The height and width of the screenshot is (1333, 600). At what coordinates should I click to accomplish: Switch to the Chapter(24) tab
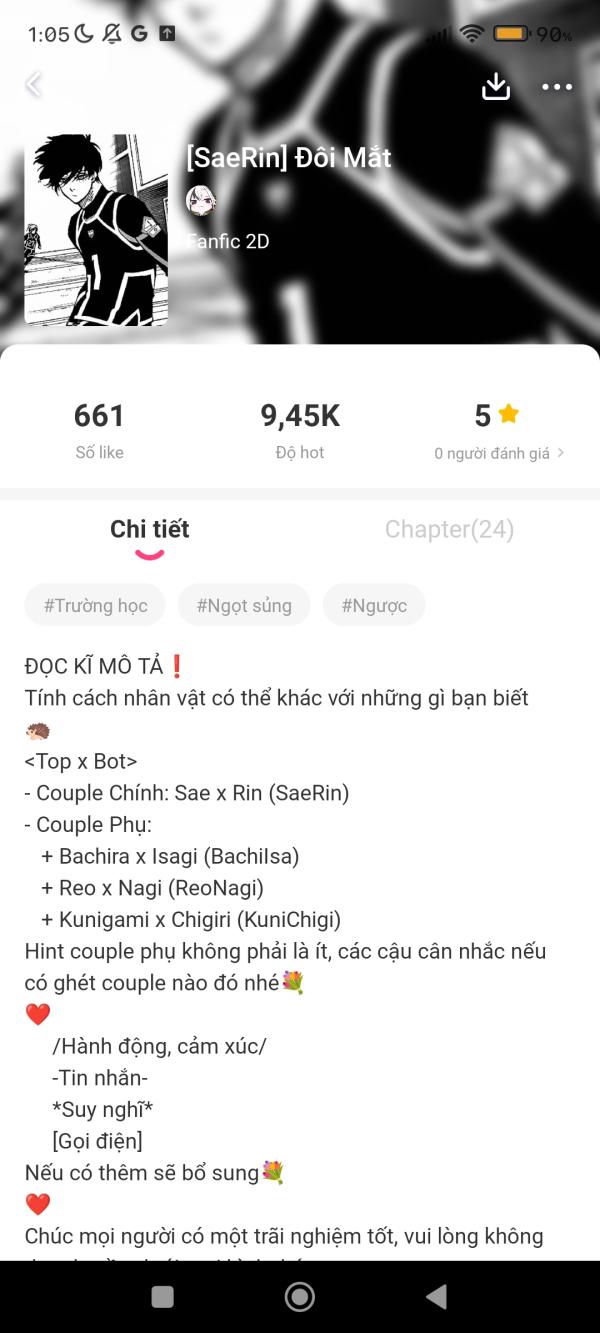pos(449,529)
